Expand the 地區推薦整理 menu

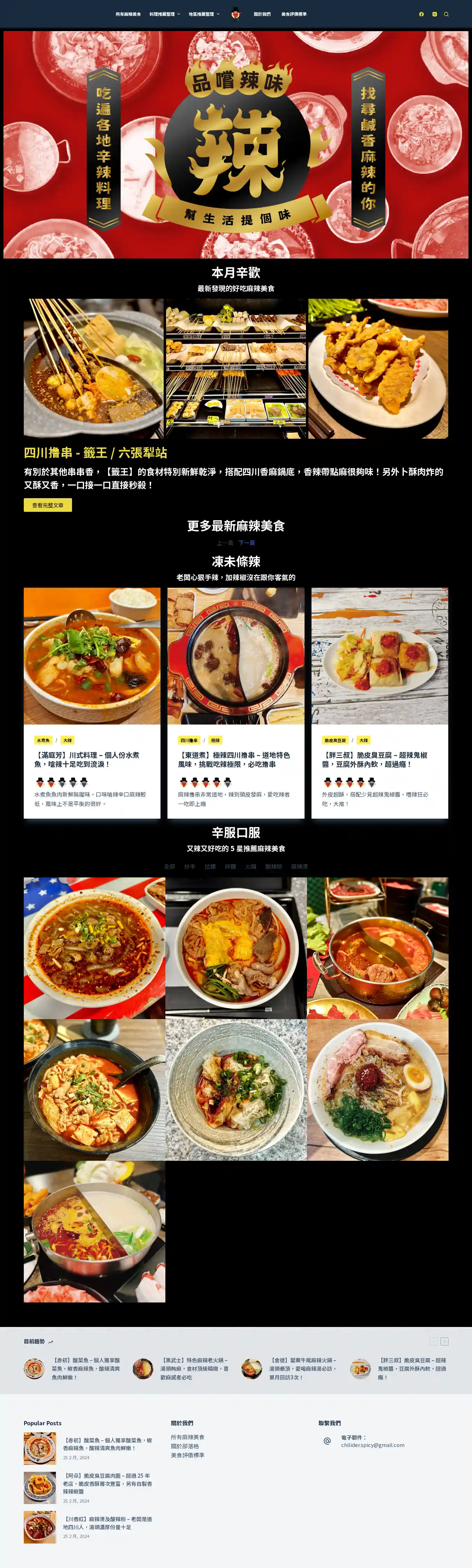click(204, 14)
